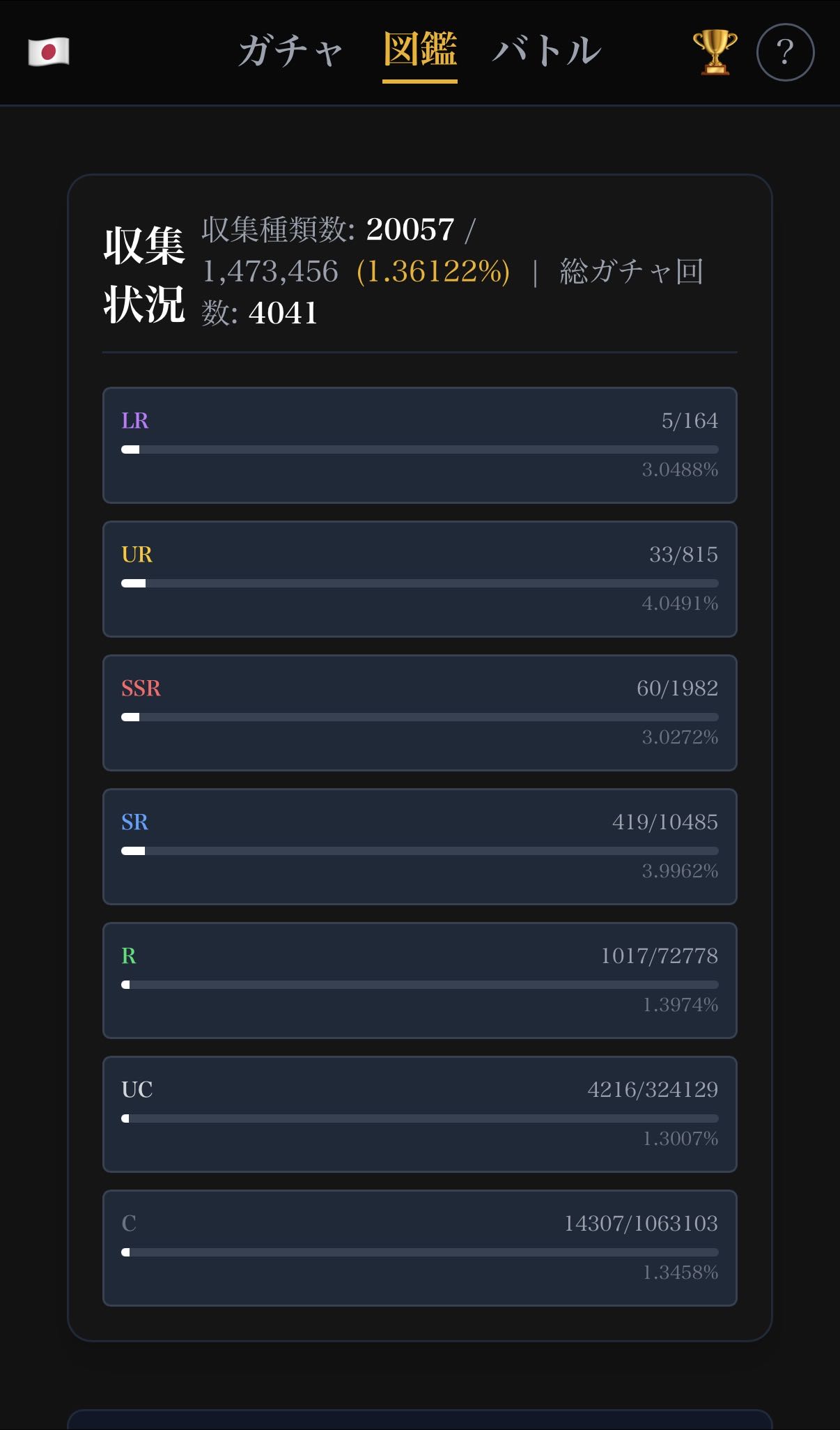Open the LR rarity collection card
The height and width of the screenshot is (1430, 840).
tap(419, 445)
